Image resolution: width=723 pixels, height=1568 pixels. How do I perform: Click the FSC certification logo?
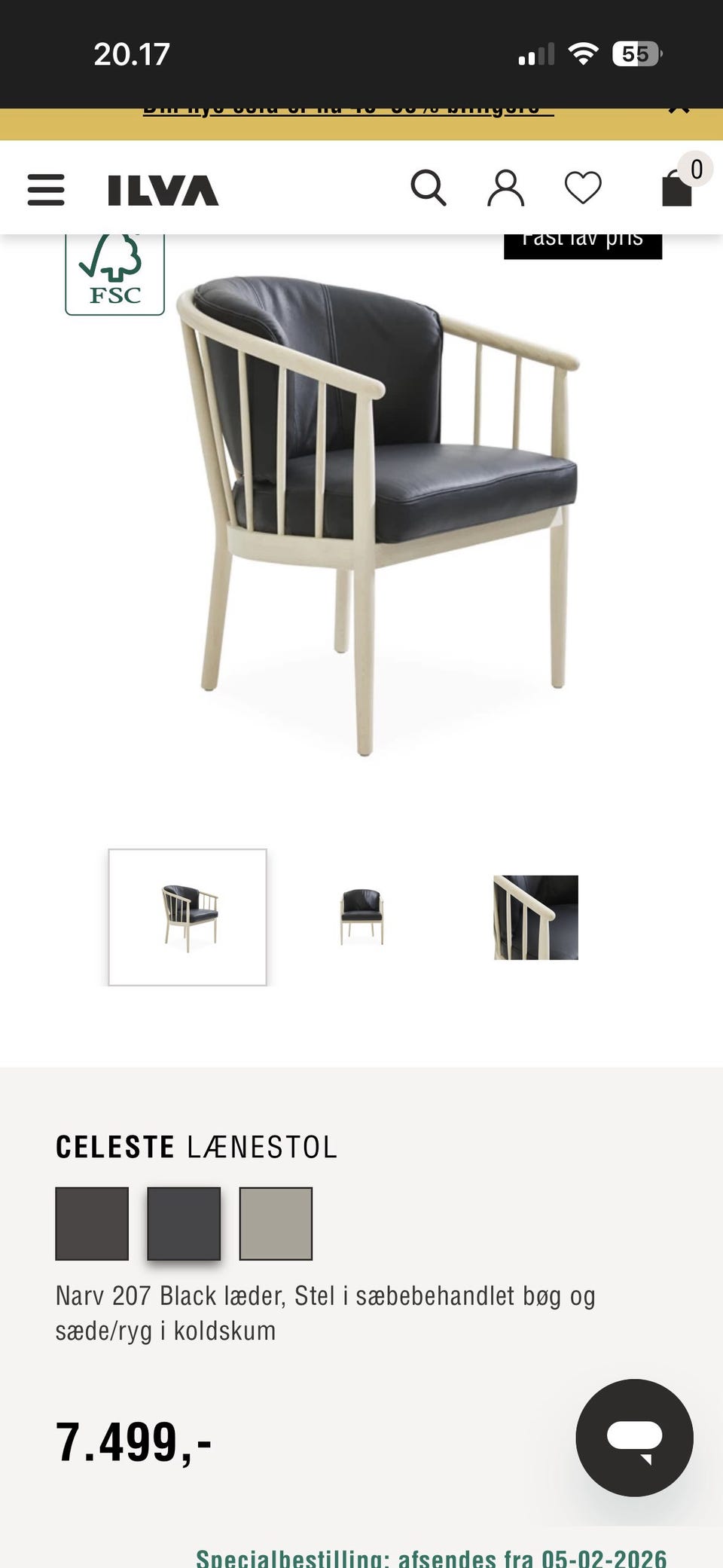click(x=115, y=271)
